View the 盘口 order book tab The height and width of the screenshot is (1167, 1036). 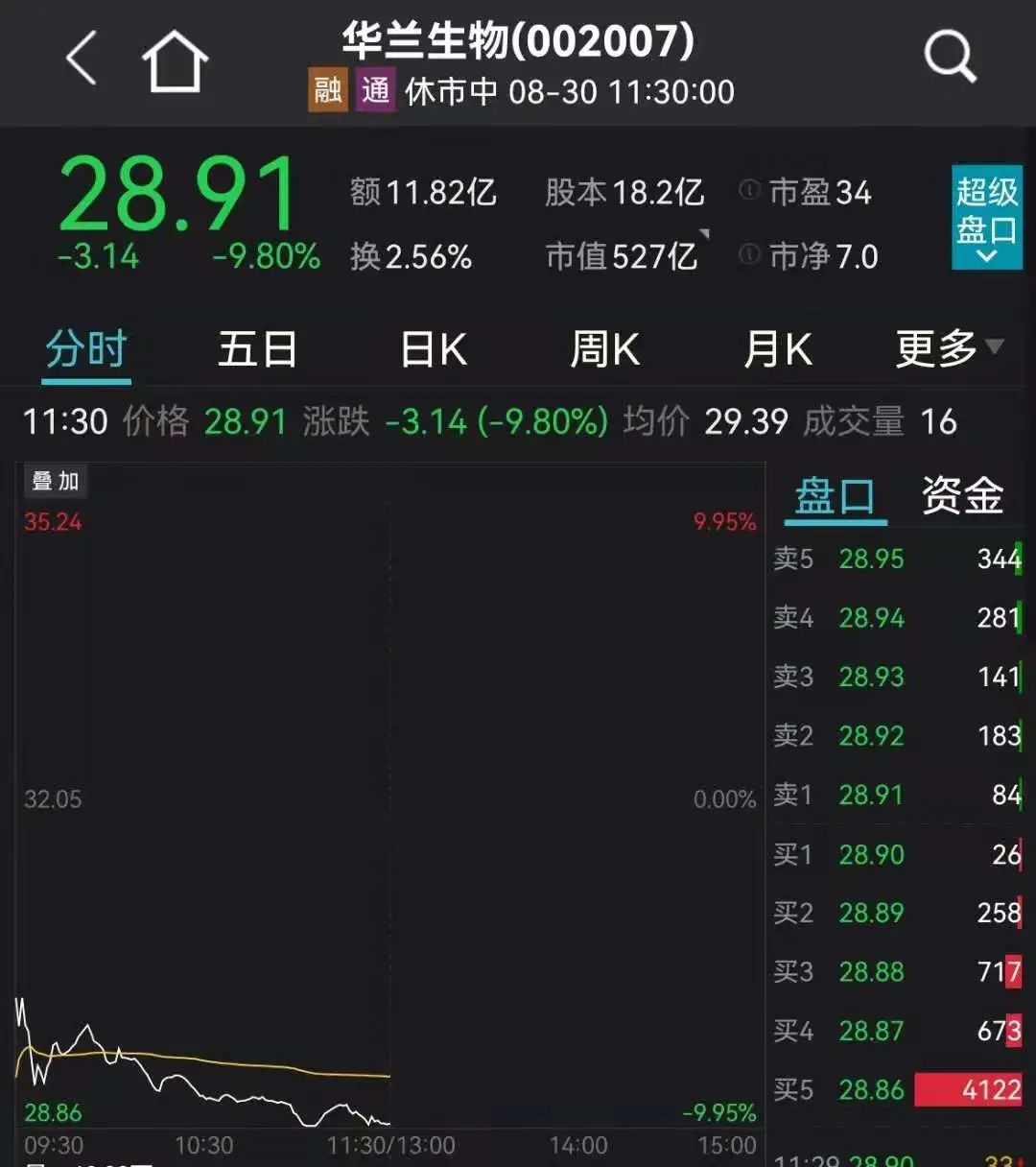point(835,497)
